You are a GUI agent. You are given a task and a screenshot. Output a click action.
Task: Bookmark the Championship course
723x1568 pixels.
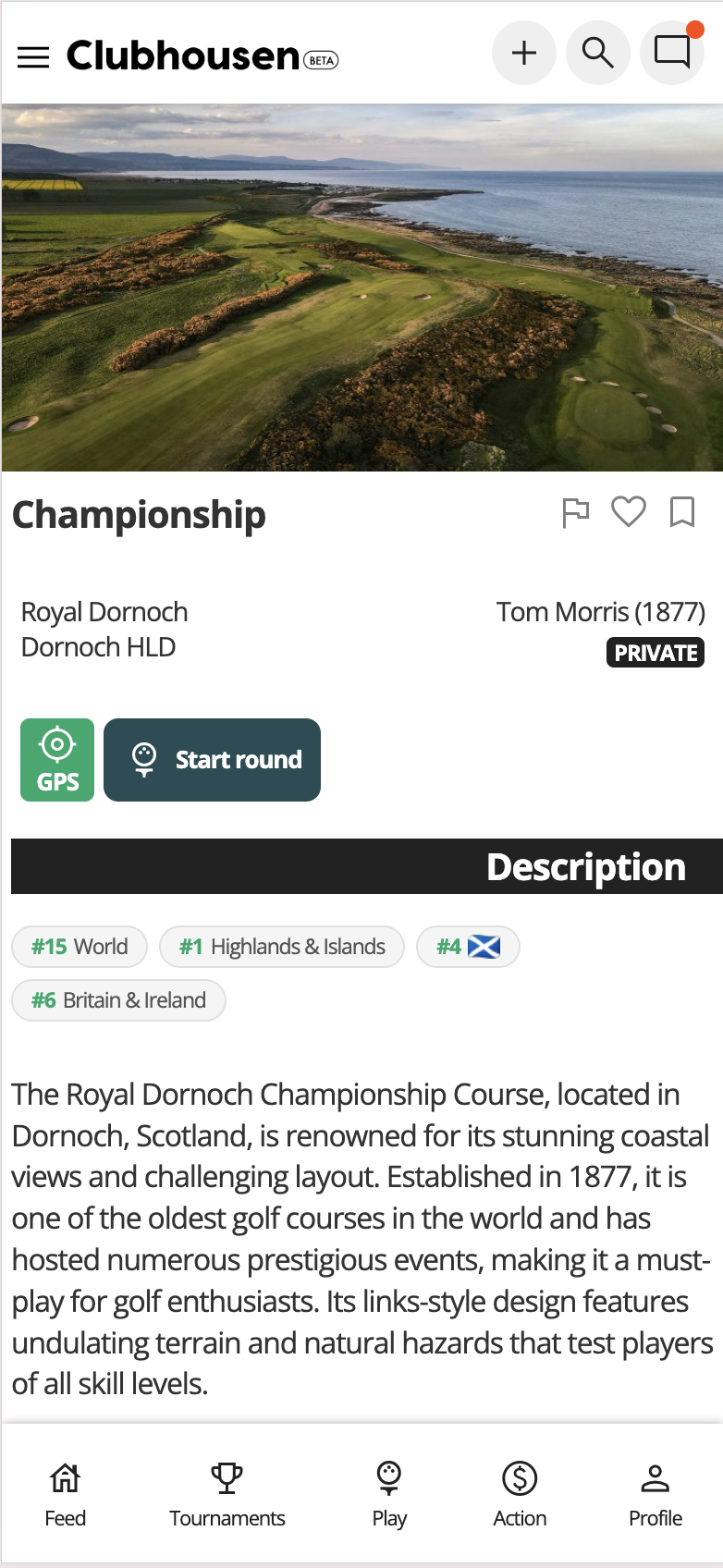[x=681, y=512]
